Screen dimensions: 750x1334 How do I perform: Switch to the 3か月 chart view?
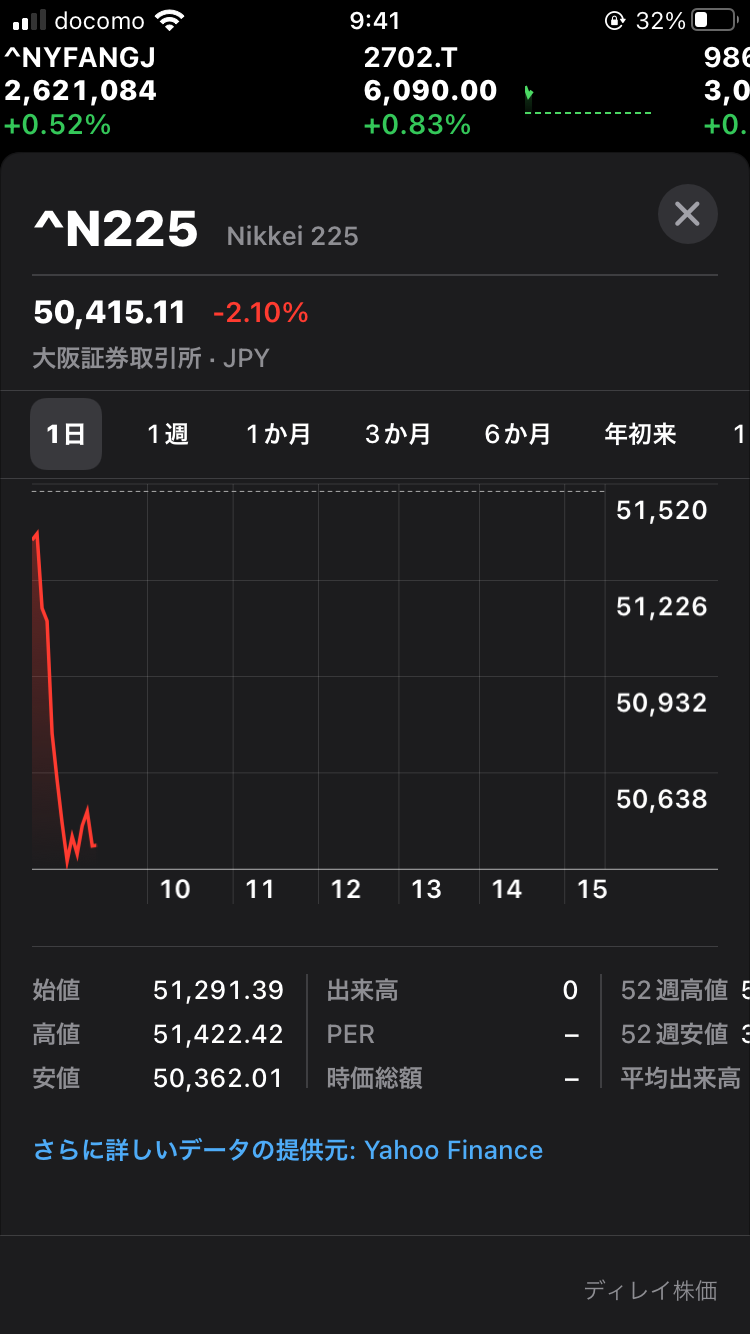(x=398, y=434)
